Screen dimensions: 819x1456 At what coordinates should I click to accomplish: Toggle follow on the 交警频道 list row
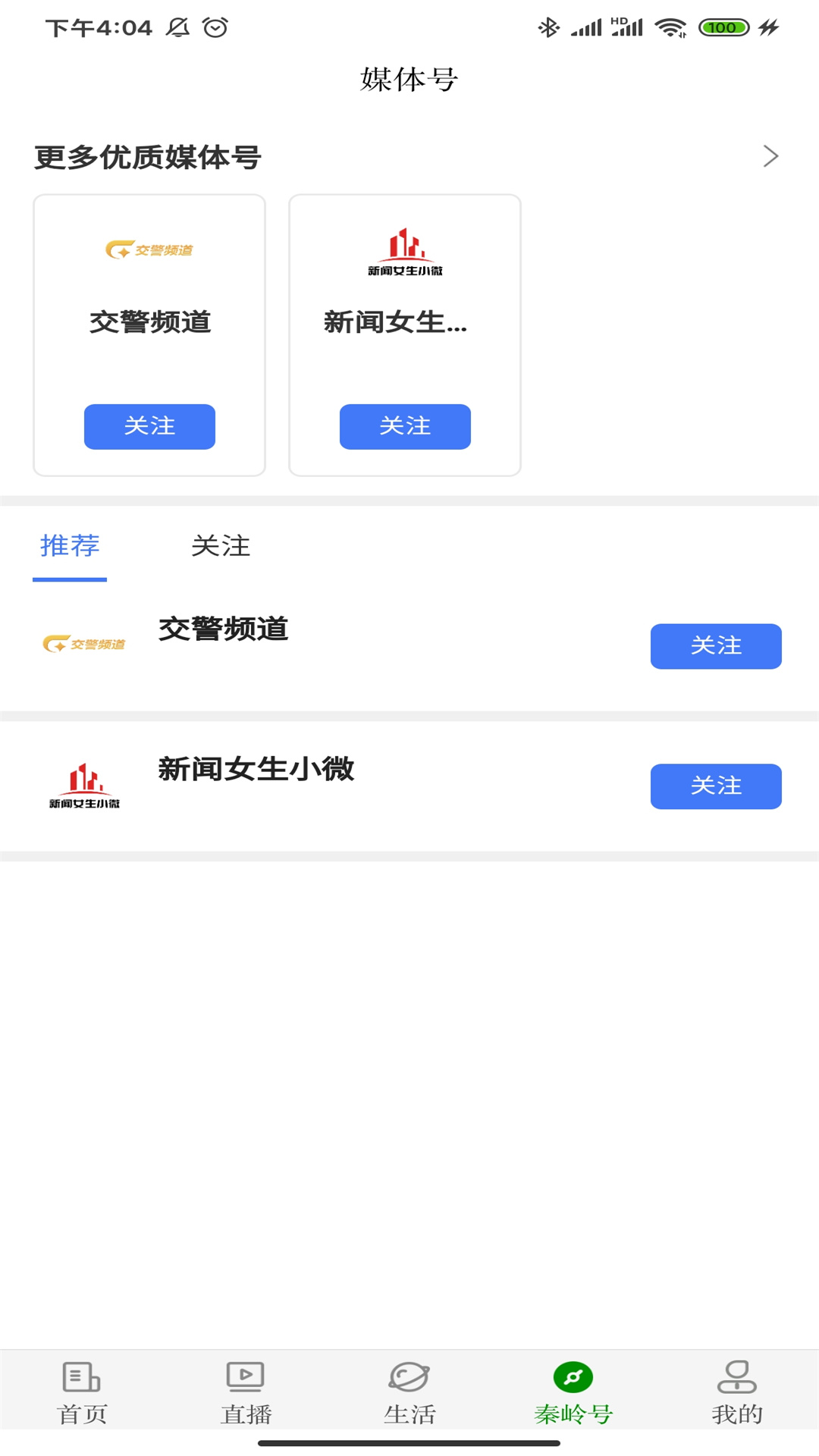click(715, 645)
